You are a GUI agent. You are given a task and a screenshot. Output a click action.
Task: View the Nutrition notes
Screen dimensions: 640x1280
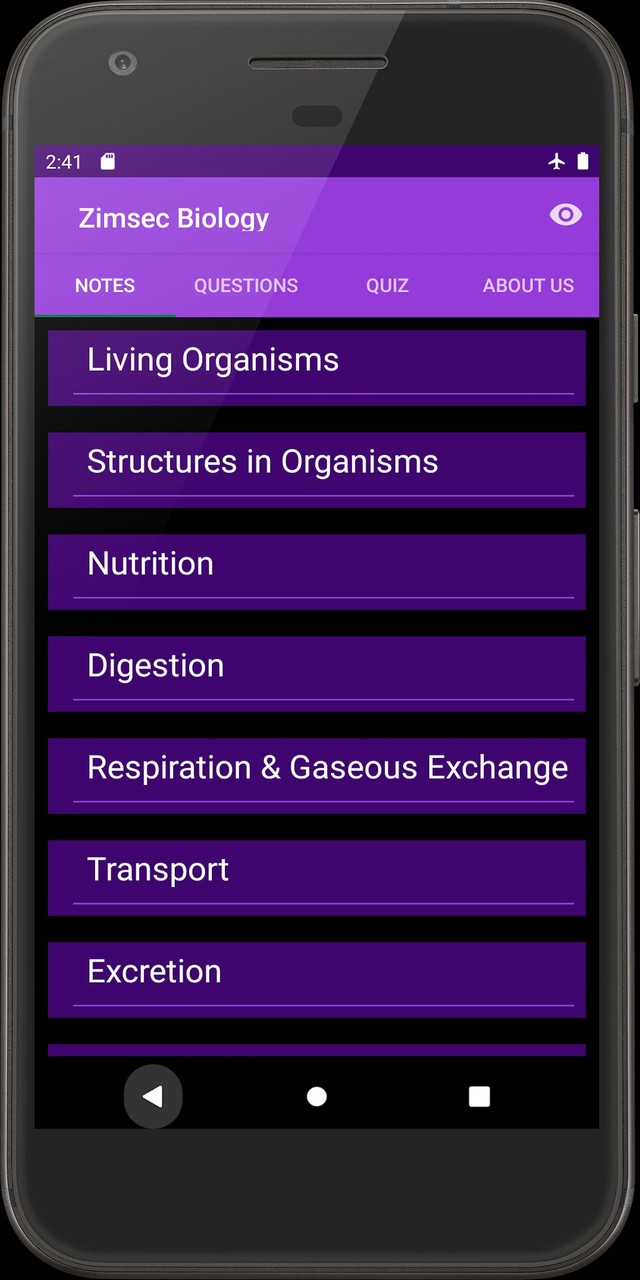coord(317,572)
